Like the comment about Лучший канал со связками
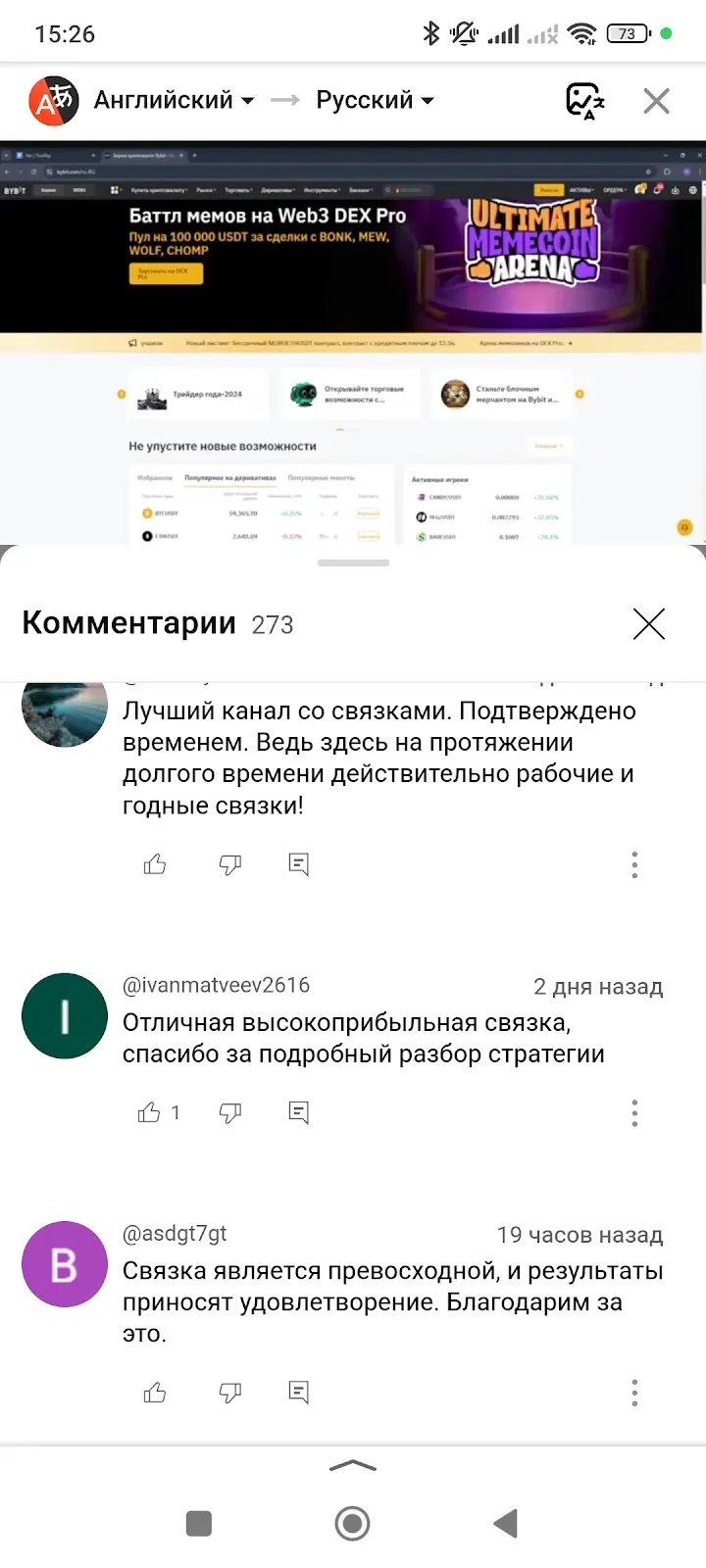The height and width of the screenshot is (1568, 706). (x=155, y=864)
